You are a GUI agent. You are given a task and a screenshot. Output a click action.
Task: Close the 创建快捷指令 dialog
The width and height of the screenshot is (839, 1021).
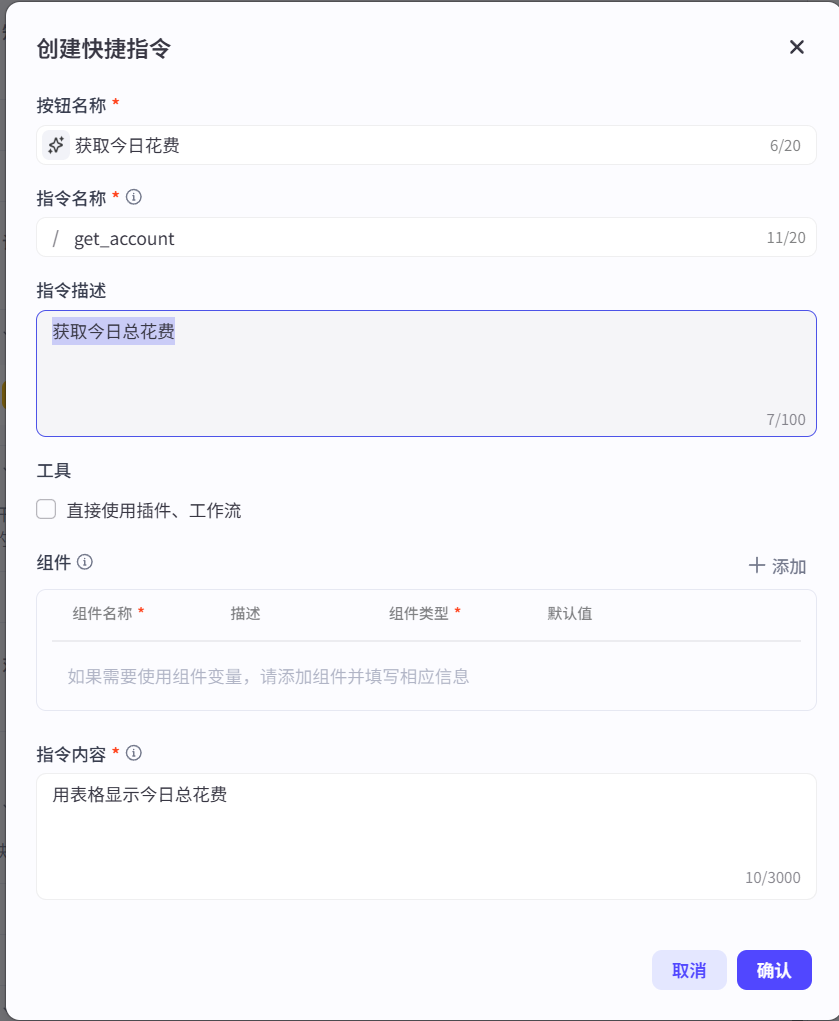point(797,47)
